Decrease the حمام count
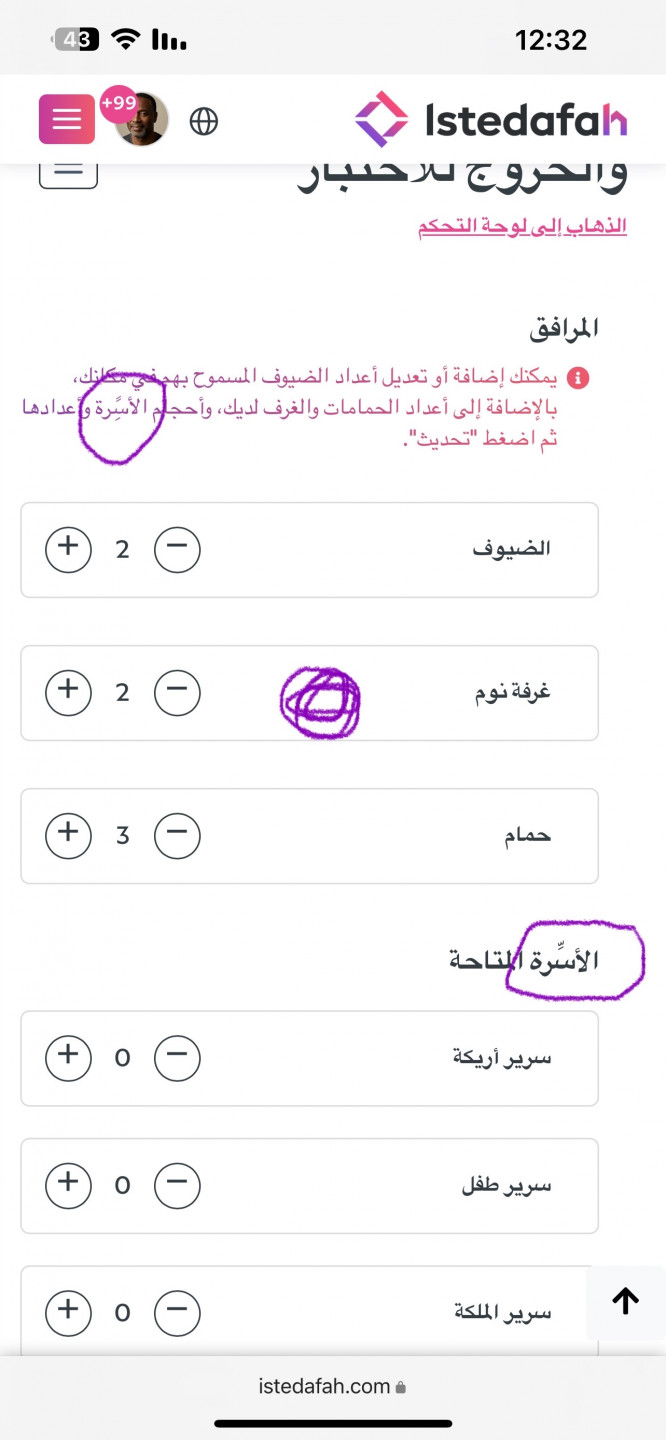 177,835
